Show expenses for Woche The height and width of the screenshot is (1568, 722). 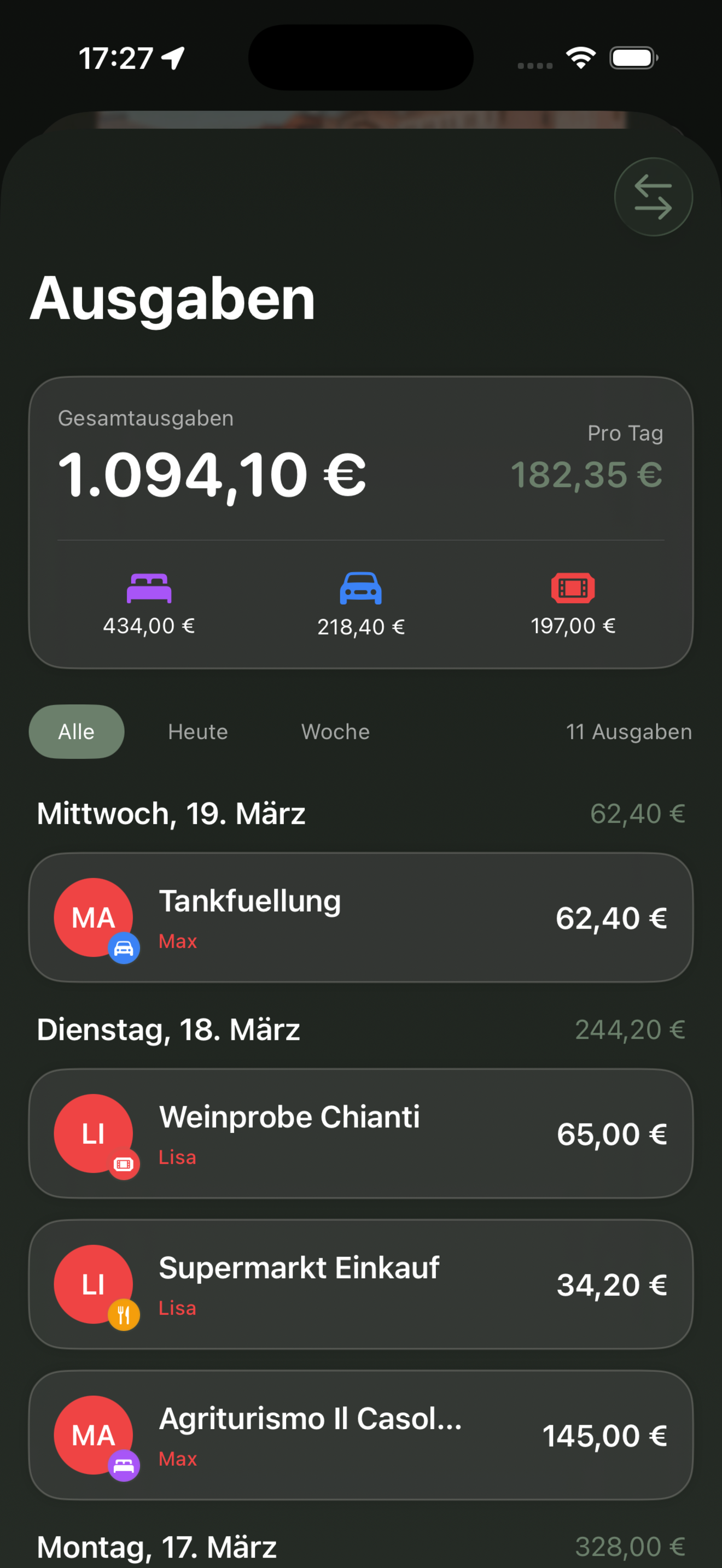tap(335, 731)
